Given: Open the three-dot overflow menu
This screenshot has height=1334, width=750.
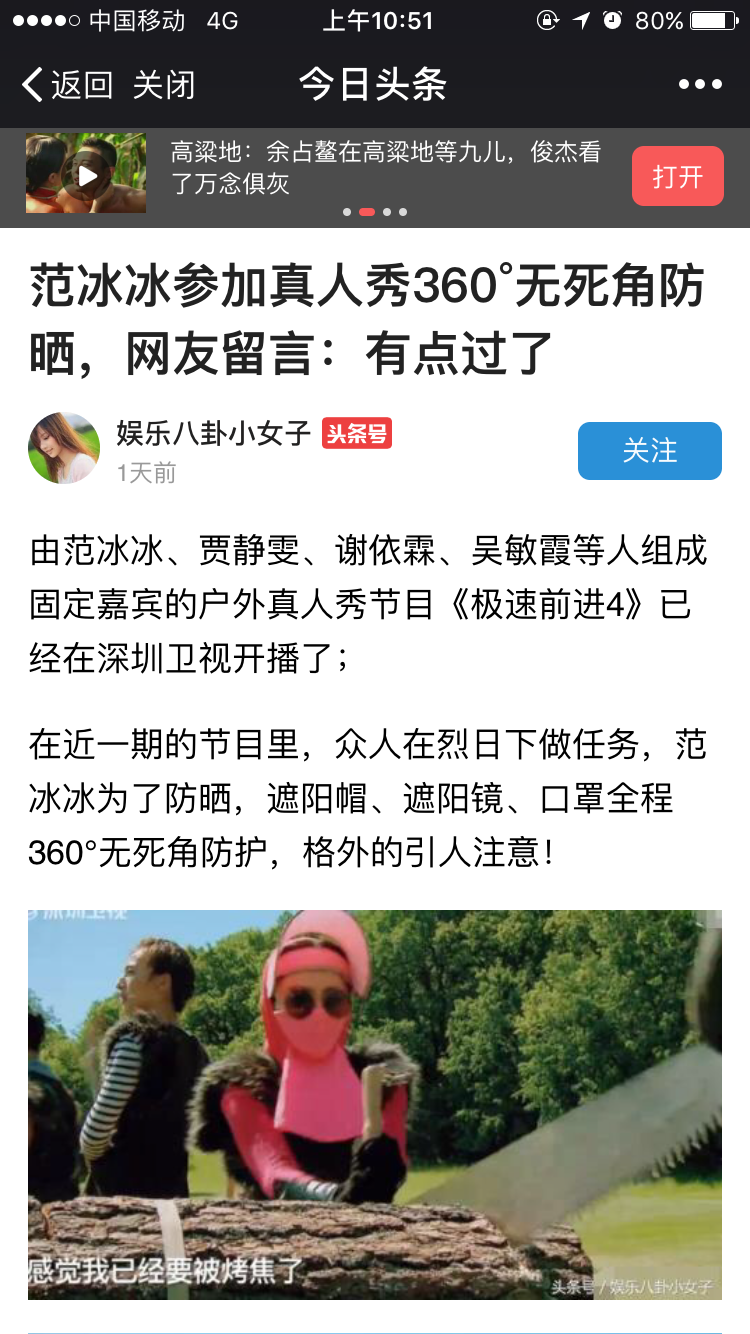Looking at the screenshot, I should [700, 85].
